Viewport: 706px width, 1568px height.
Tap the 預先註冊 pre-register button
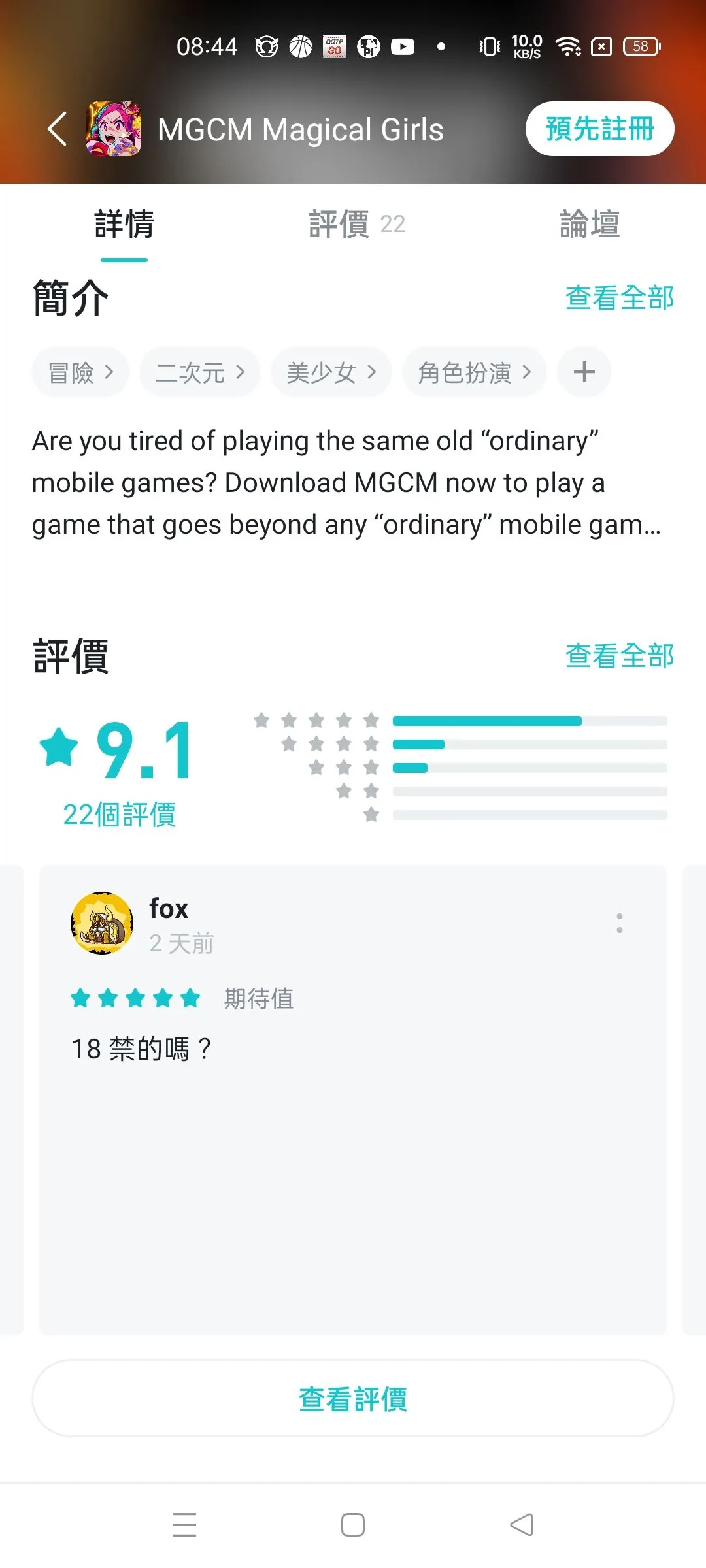click(x=599, y=129)
